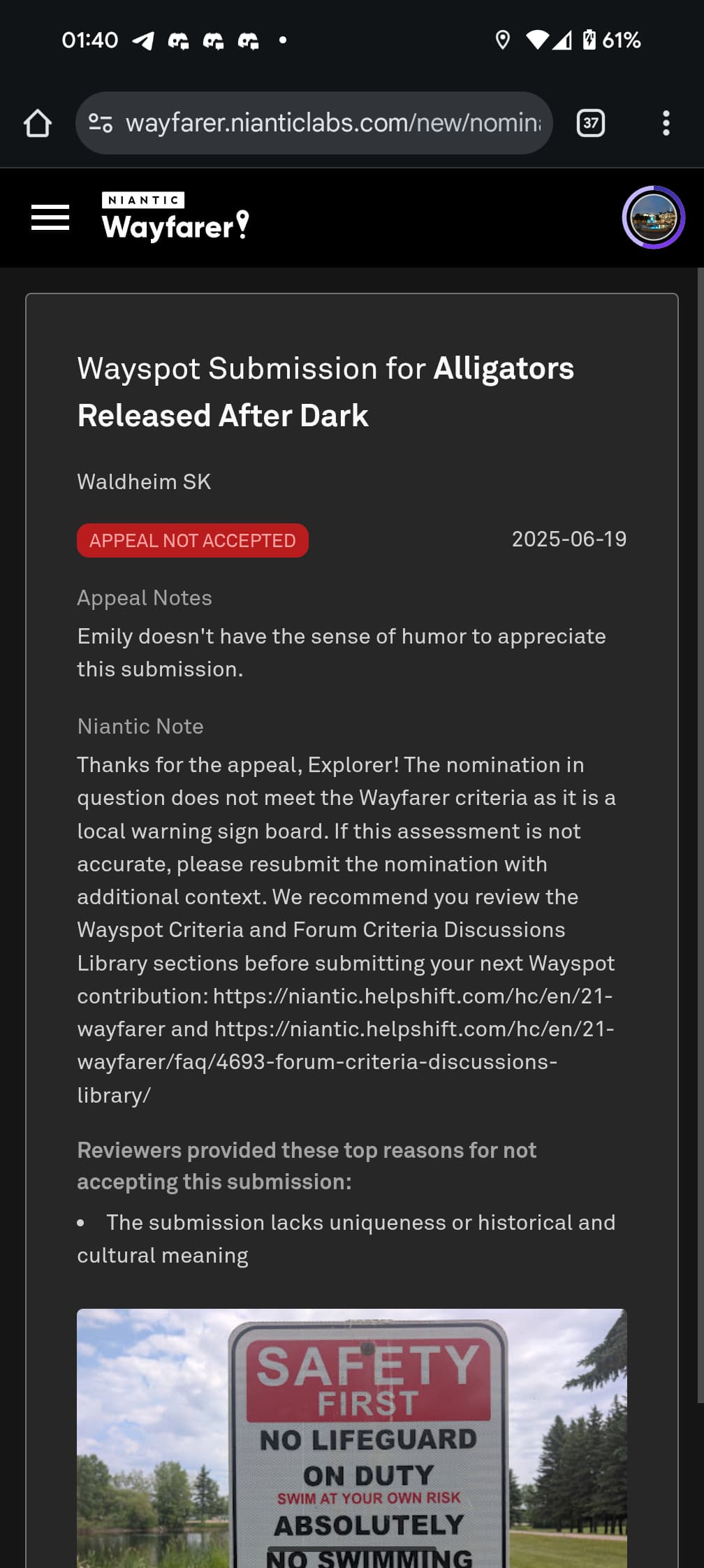
Task: View site info icon in address bar
Action: 101,123
